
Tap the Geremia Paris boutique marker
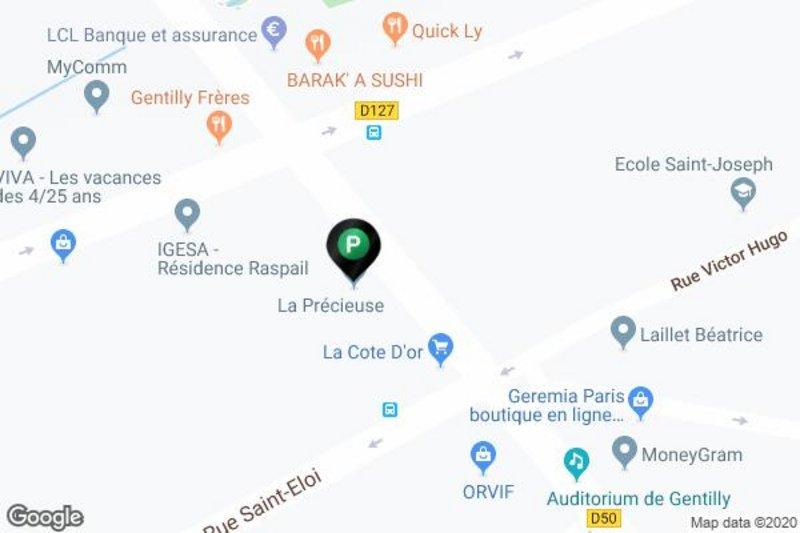tap(641, 402)
